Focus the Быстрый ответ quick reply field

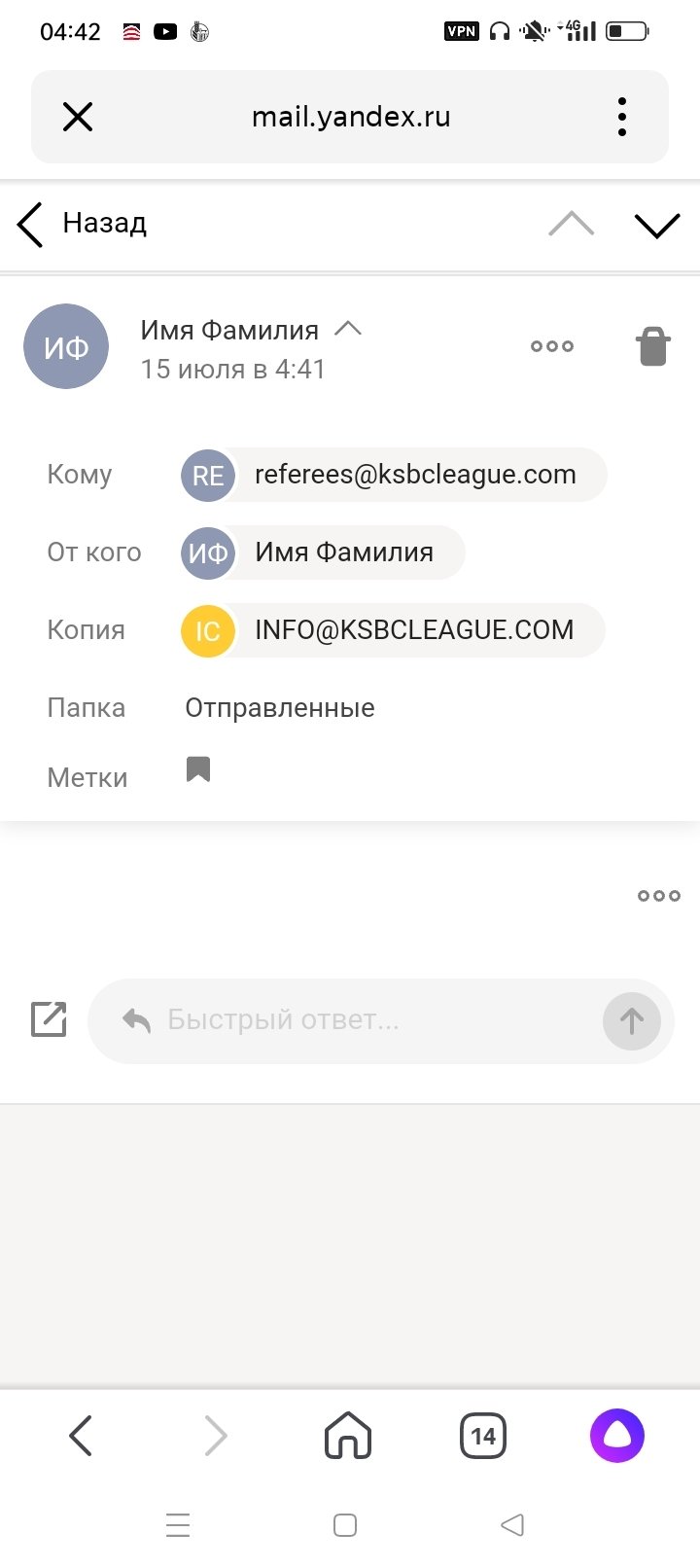coord(369,1020)
